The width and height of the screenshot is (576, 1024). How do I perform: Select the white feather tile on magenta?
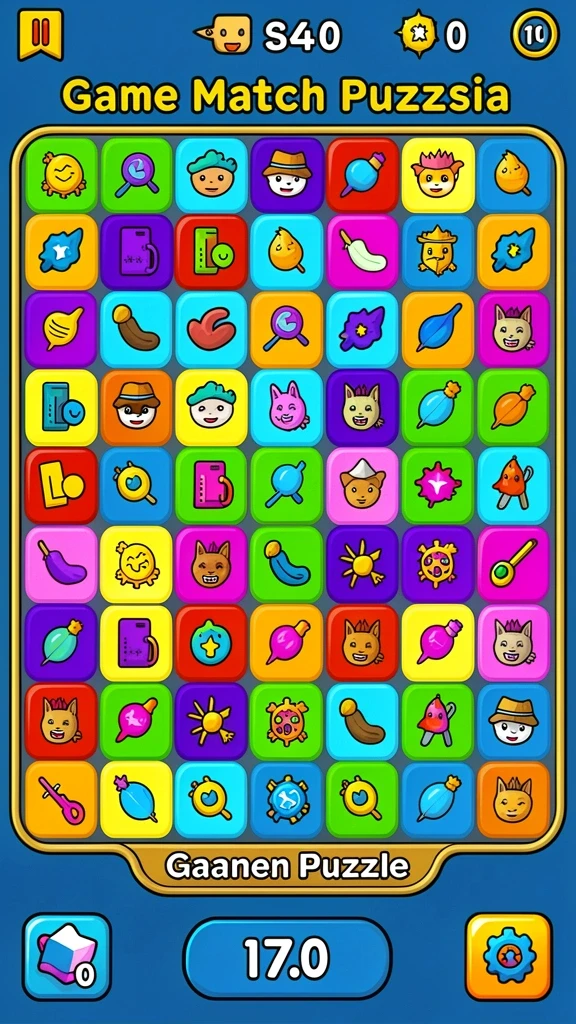pos(362,252)
